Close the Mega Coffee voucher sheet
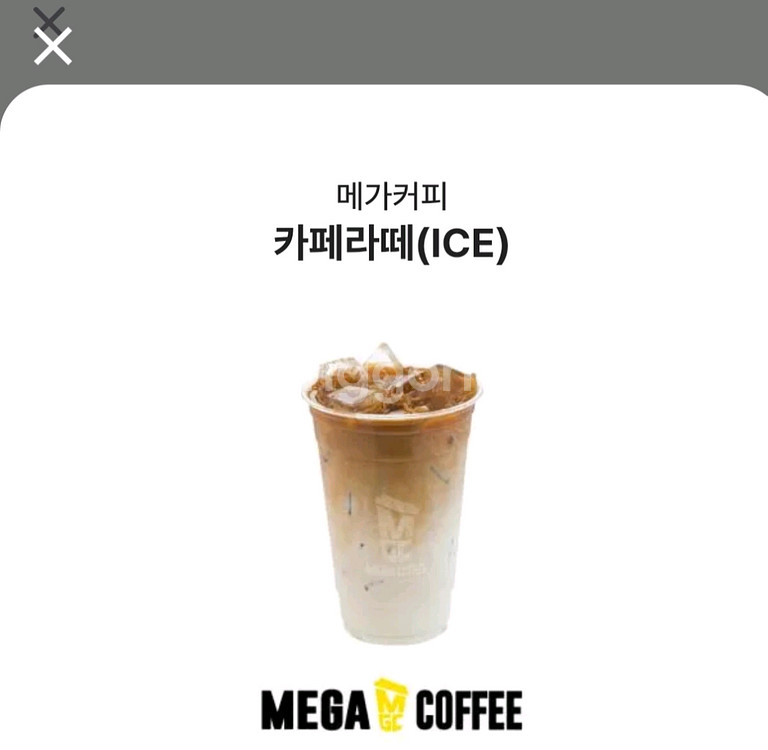 pyautogui.click(x=52, y=45)
